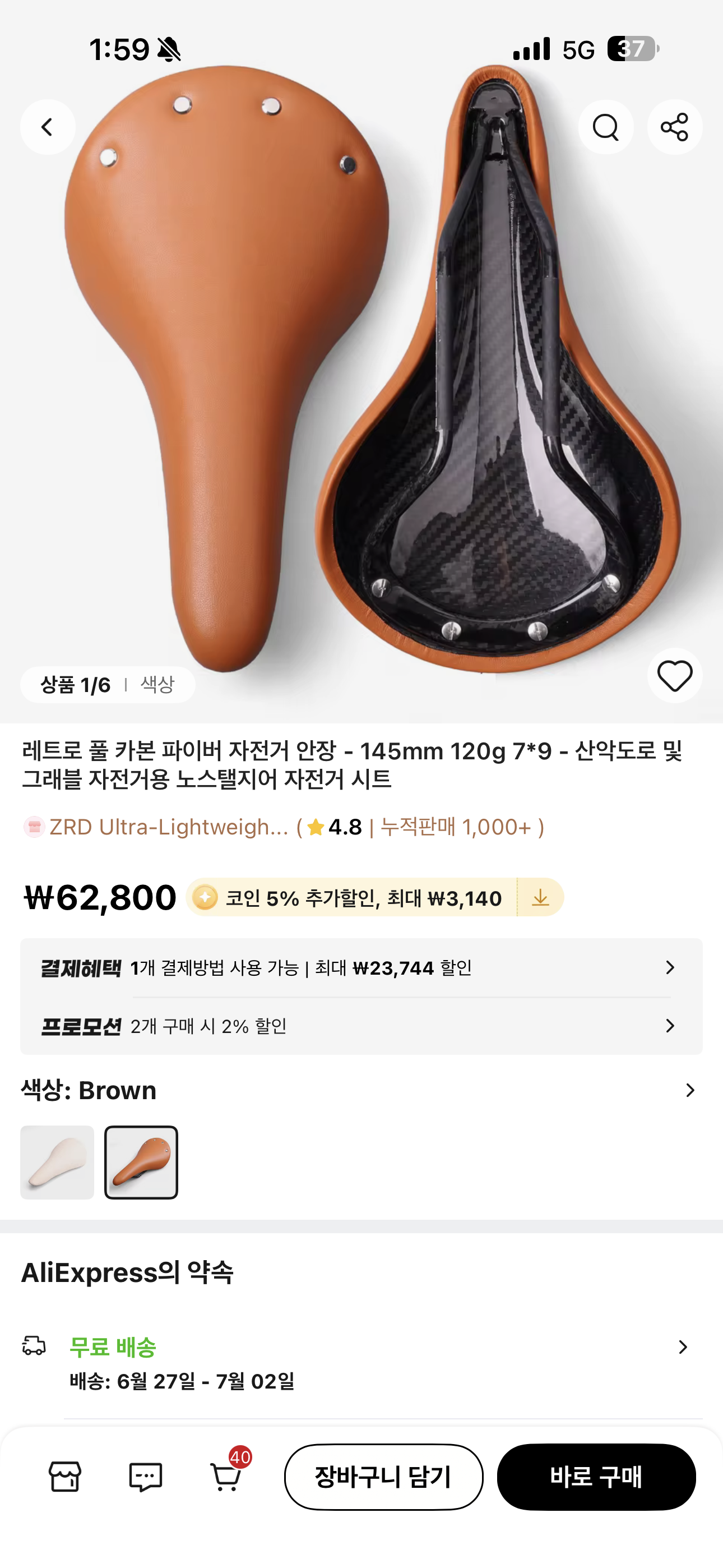Screen dimensions: 723x1568
Task: Open the ZRD Ultra-Lightweigh... store link
Action: (x=169, y=827)
